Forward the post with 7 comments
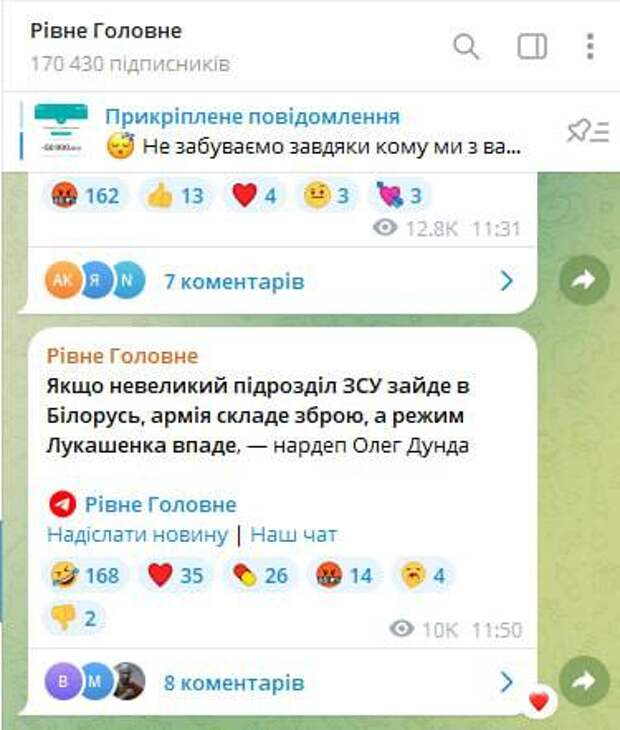 [583, 281]
